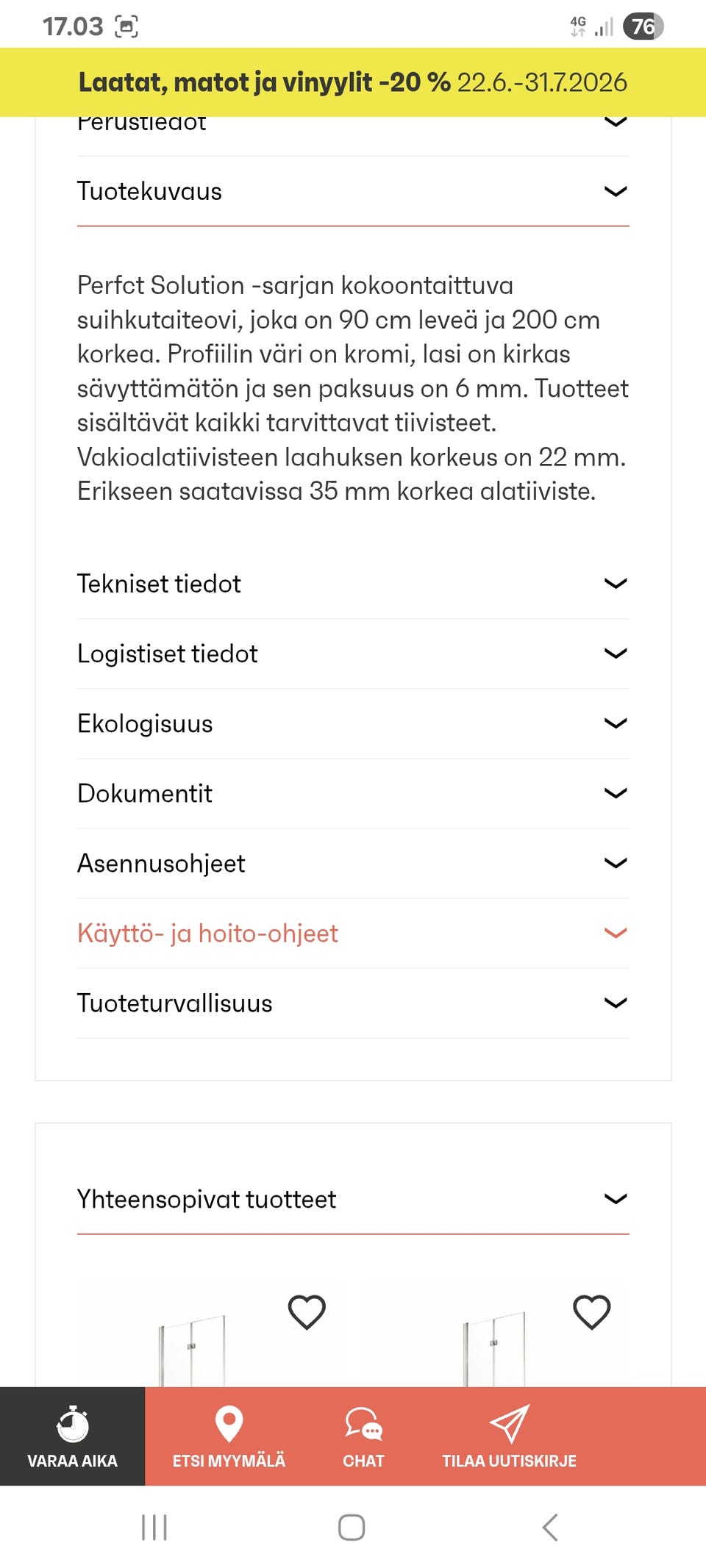Start a chat with support
This screenshot has width=706, height=1568.
(x=363, y=1436)
